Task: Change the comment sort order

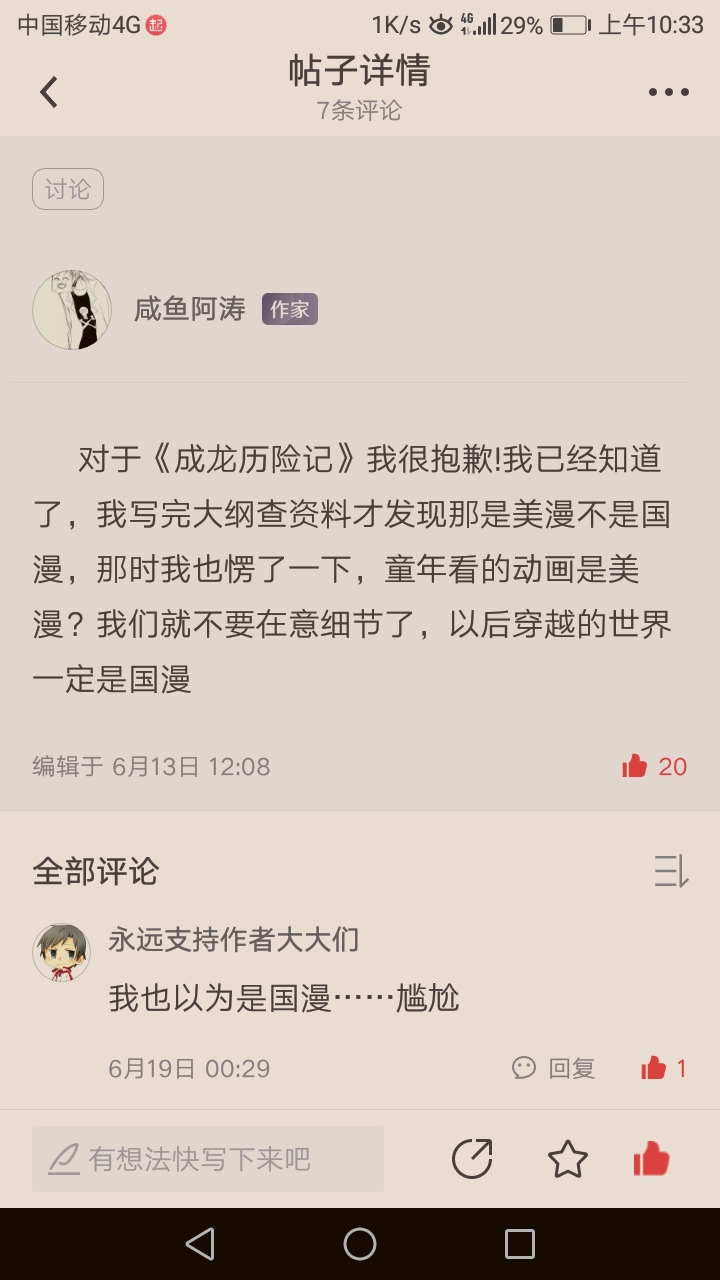Action: tap(670, 871)
